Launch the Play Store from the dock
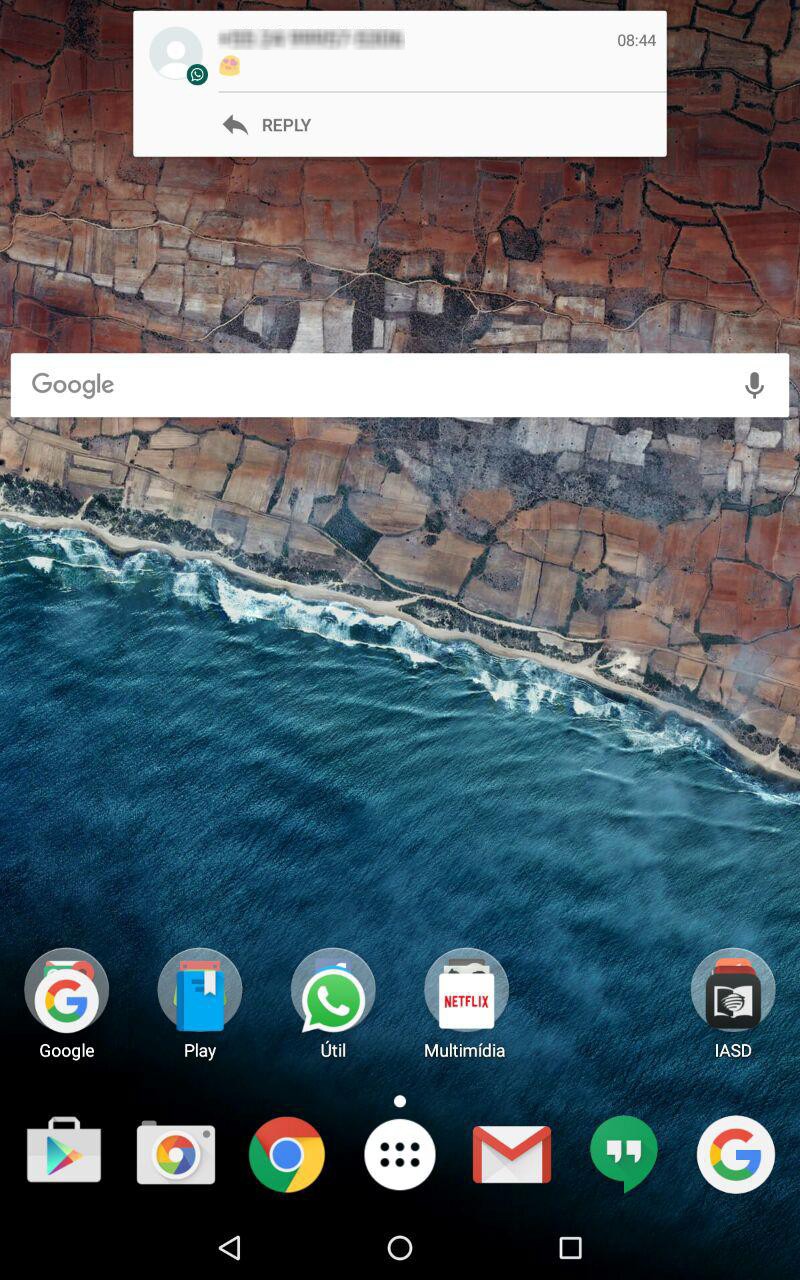The image size is (800, 1280). (x=64, y=1153)
